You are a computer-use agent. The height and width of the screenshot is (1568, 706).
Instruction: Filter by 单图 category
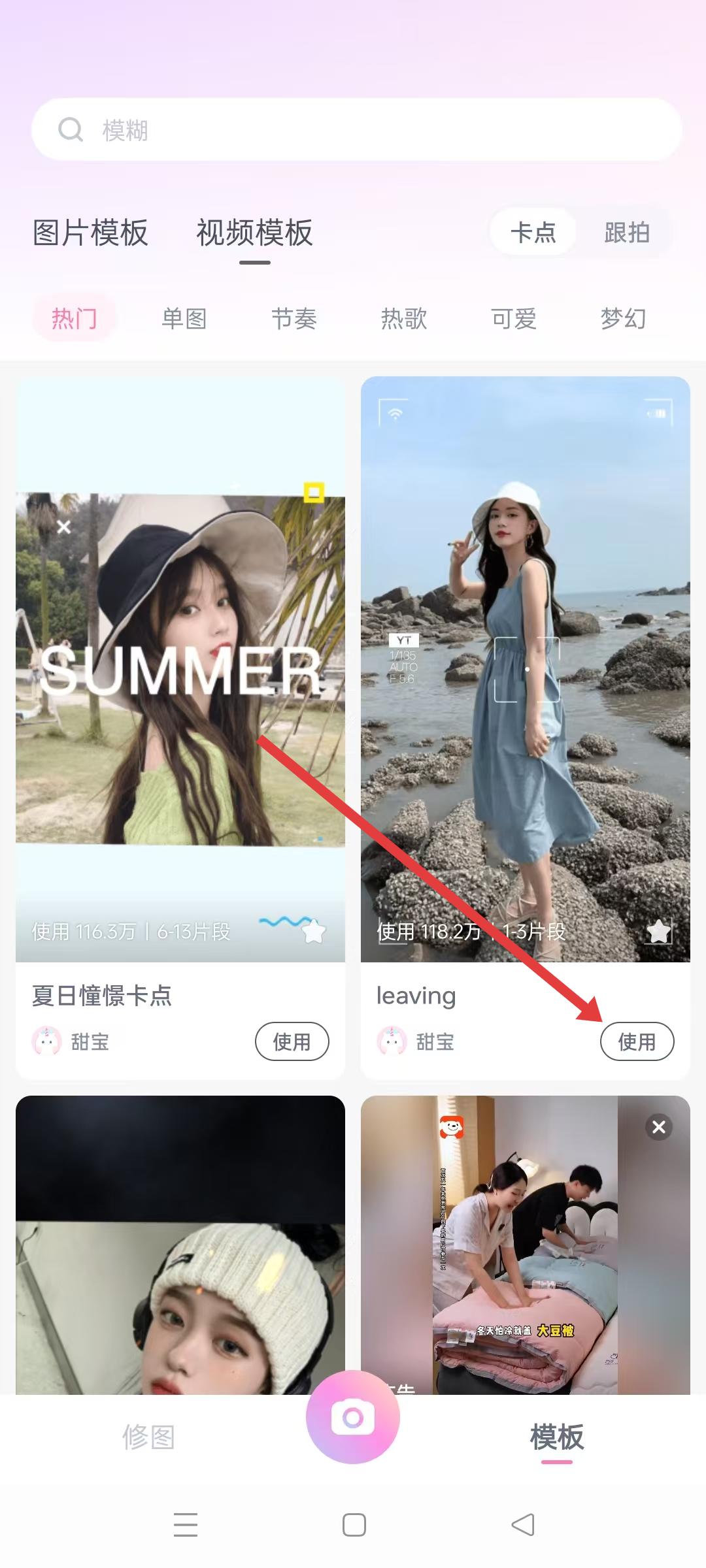(184, 319)
